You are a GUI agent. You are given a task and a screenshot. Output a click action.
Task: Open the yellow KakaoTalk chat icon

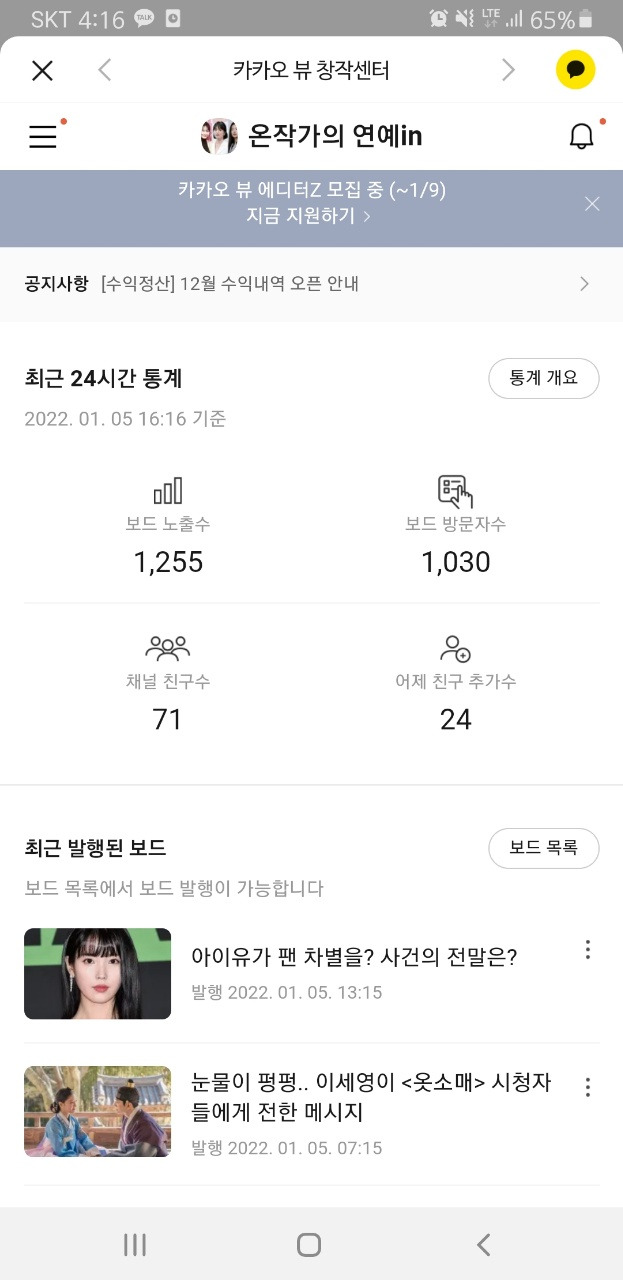575,70
